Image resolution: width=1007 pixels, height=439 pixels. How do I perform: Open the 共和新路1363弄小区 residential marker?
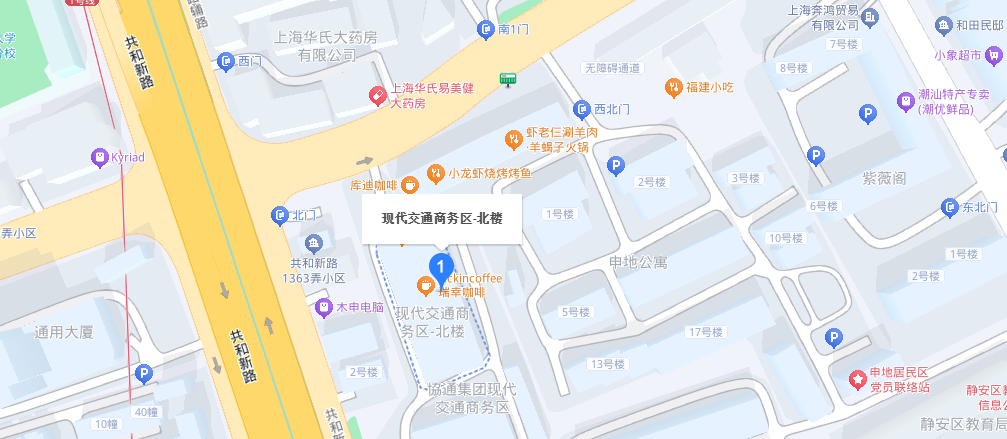click(315, 243)
